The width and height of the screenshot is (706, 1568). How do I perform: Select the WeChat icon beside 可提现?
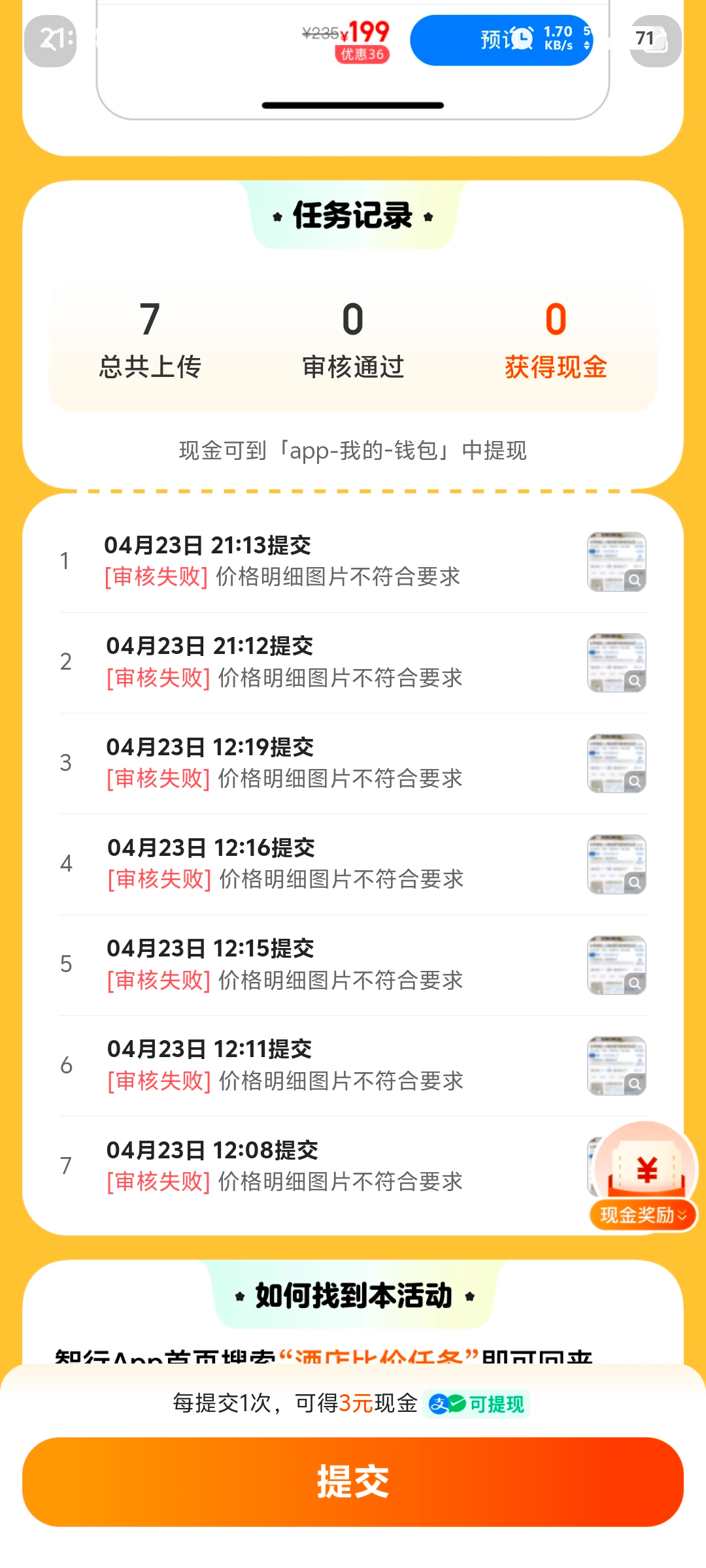click(x=456, y=1405)
